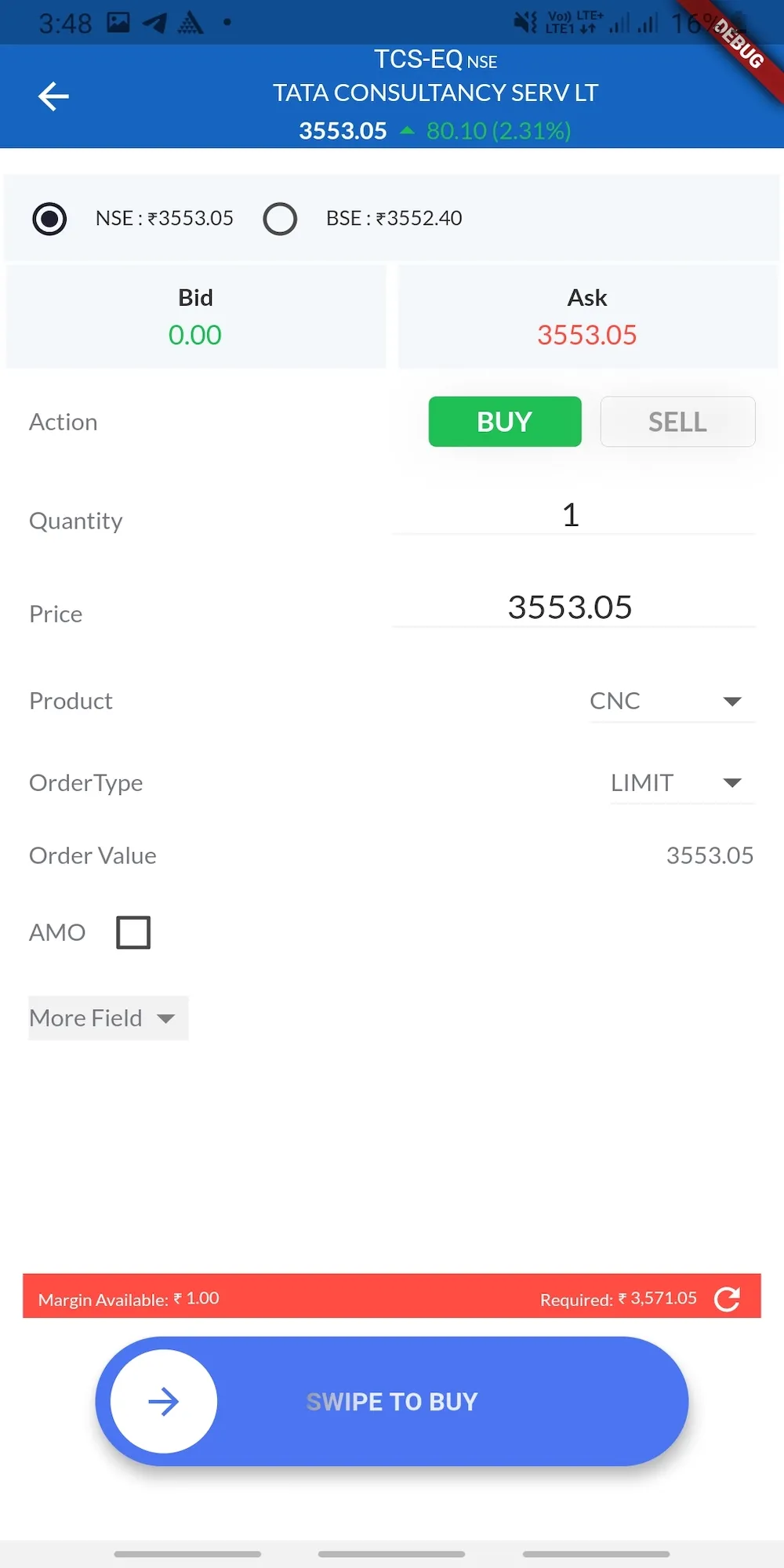This screenshot has width=784, height=1568.
Task: Select the NSE exchange radio button
Action: [49, 219]
